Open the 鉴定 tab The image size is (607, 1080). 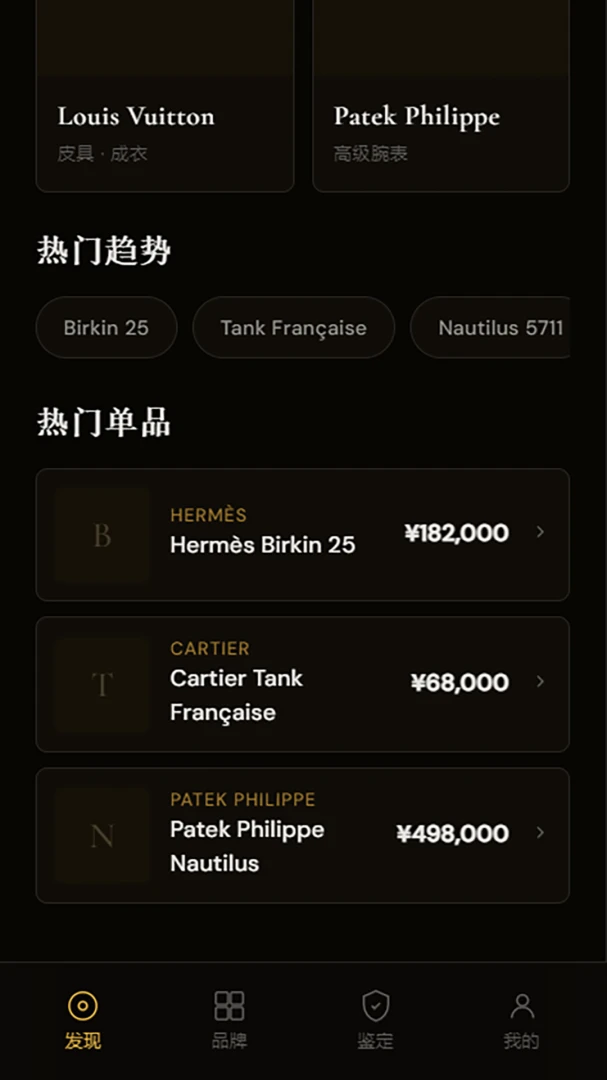pos(375,1021)
